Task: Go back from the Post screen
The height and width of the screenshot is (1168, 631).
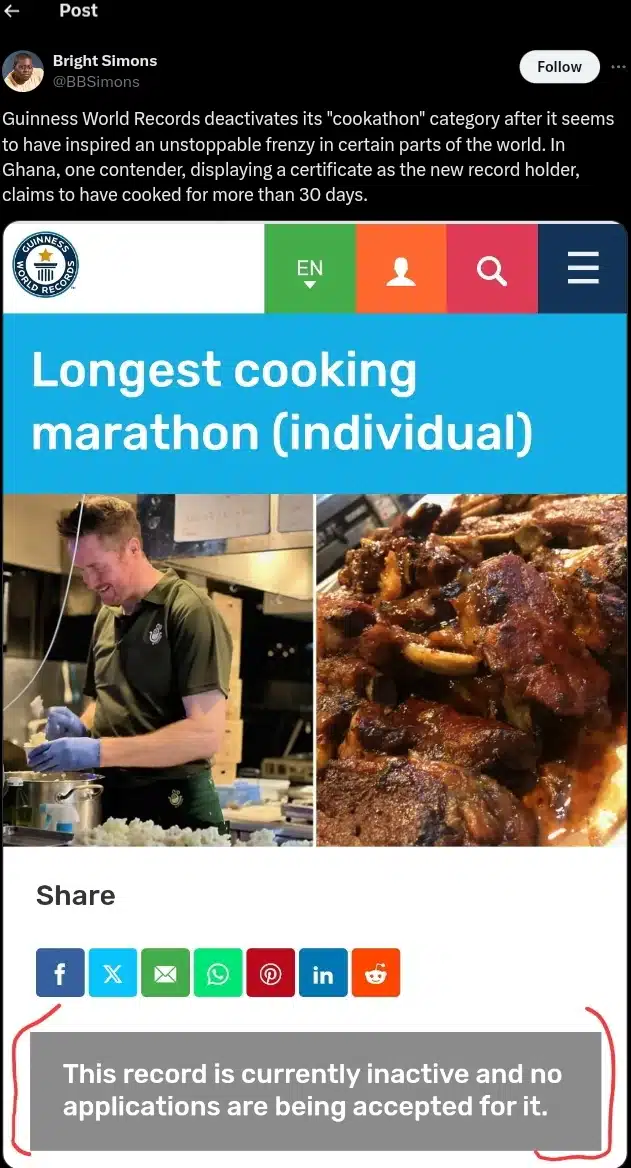Action: tap(12, 10)
